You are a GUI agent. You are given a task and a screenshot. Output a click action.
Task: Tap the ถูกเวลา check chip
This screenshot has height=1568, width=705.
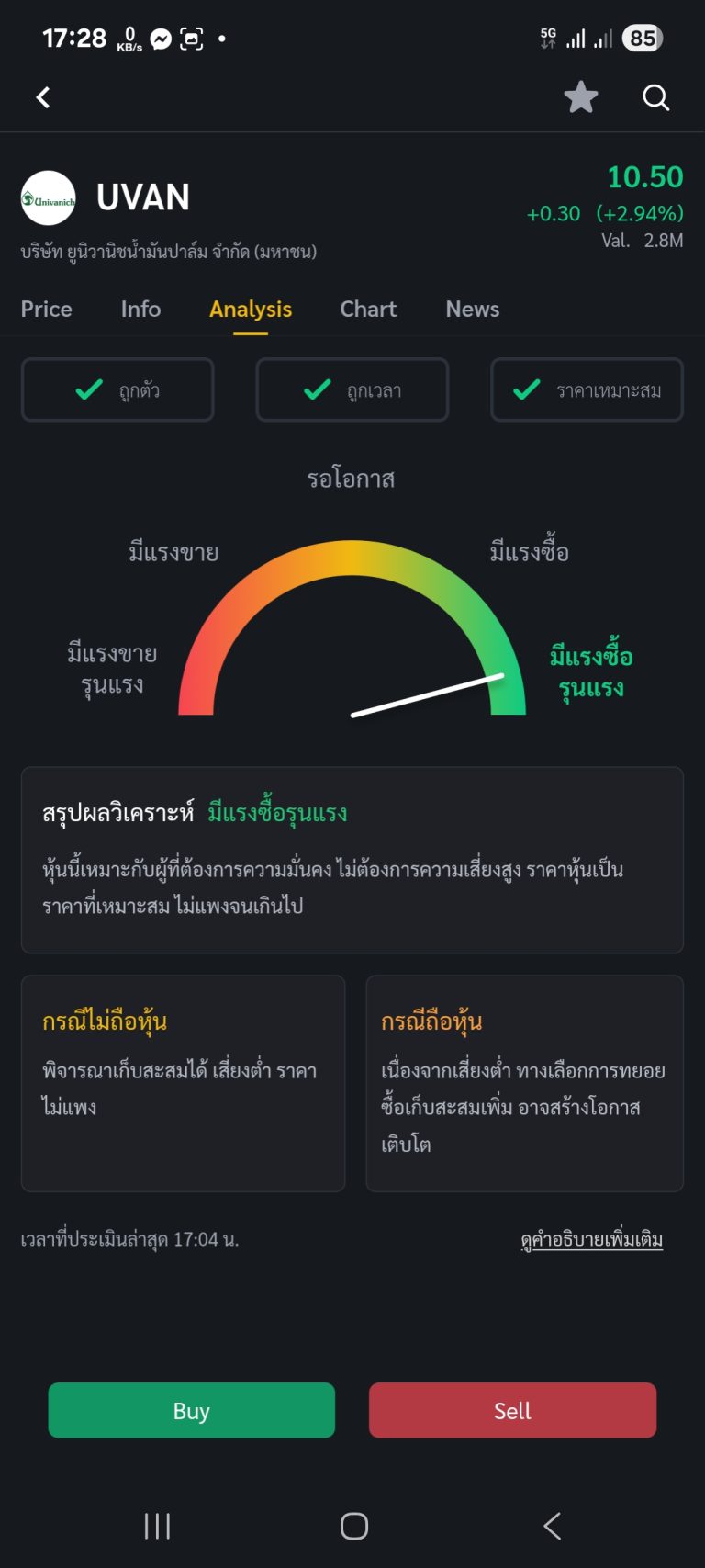(x=352, y=390)
